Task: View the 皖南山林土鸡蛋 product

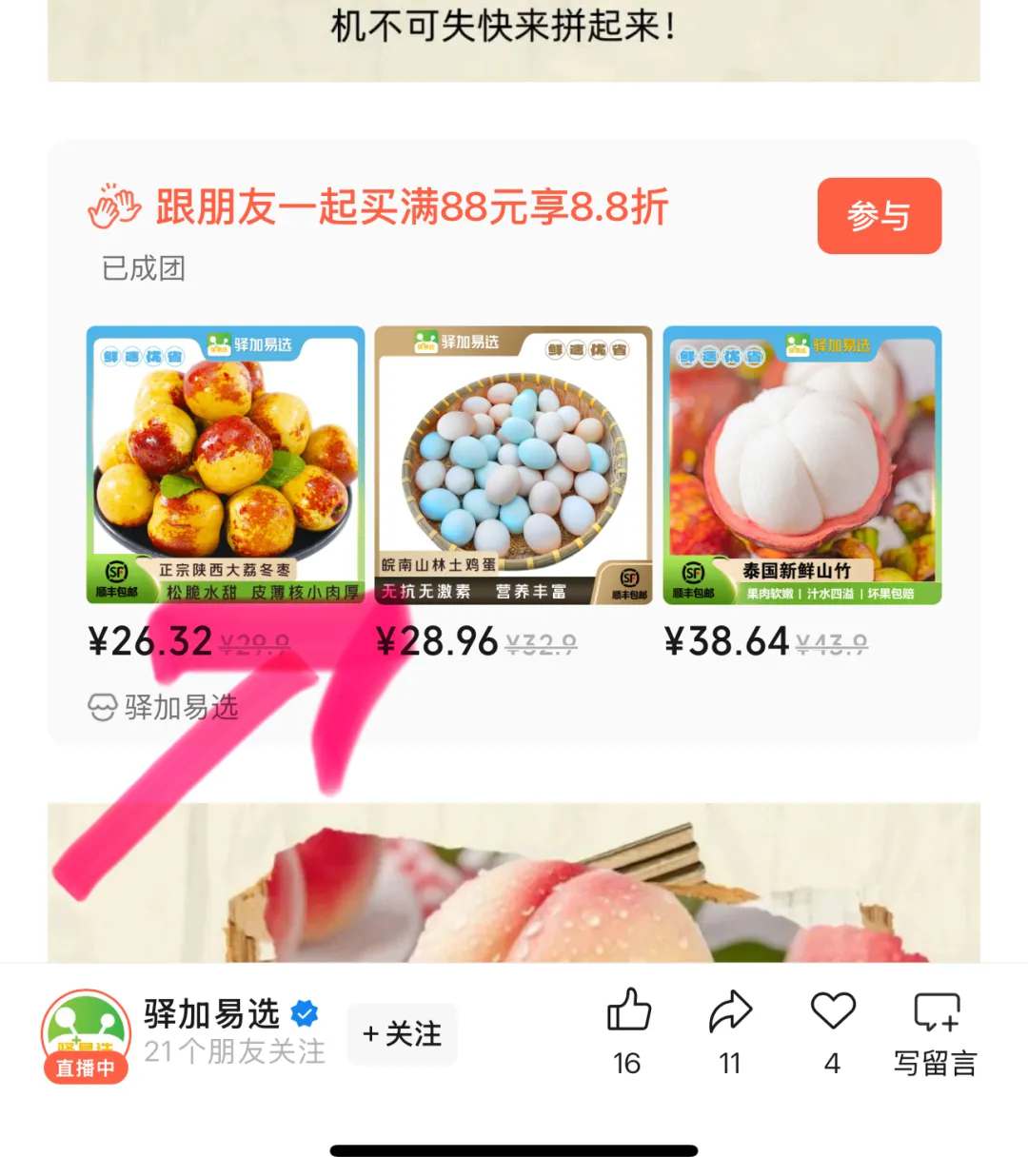Action: point(513,465)
